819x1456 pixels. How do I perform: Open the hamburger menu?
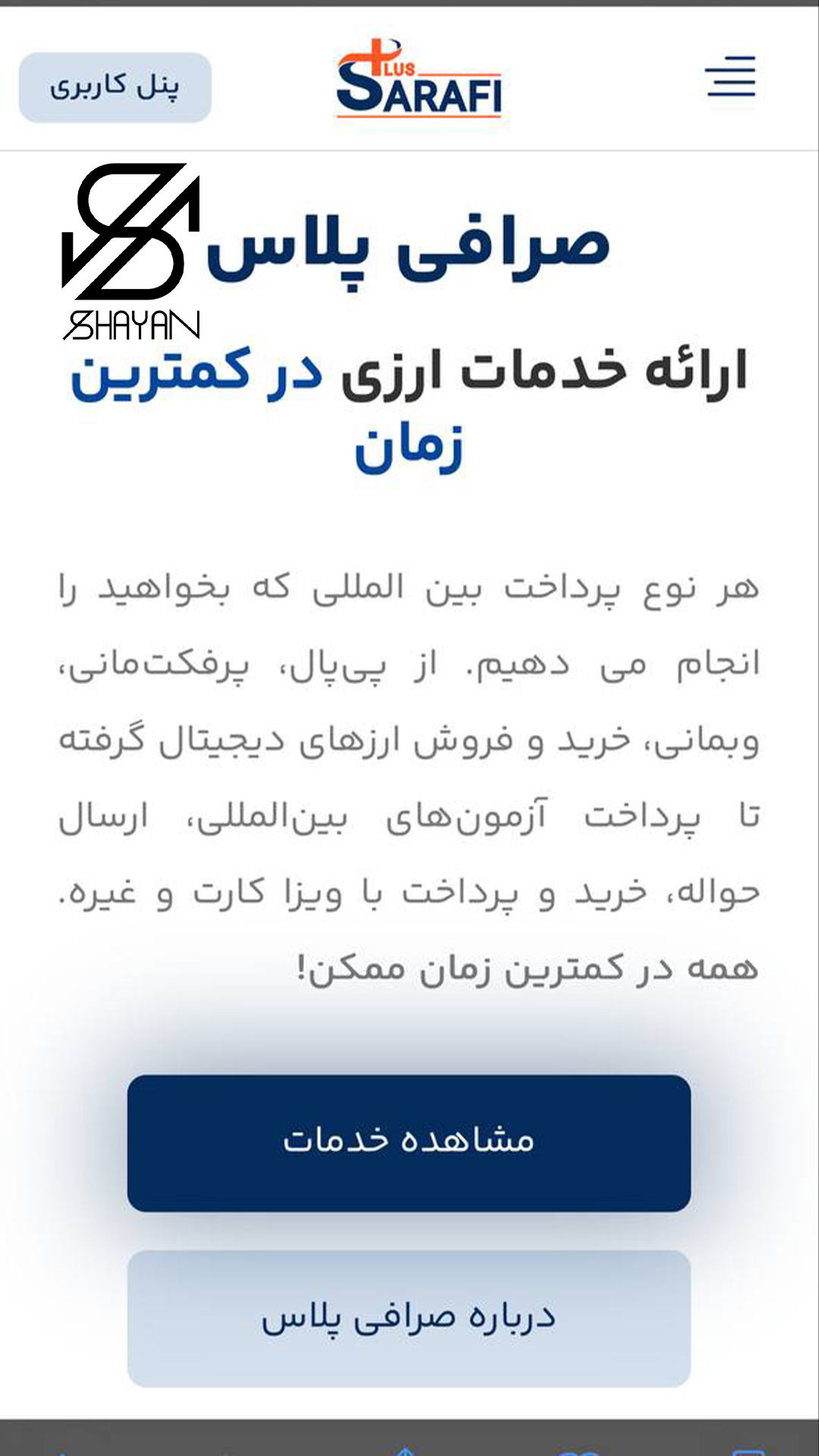(730, 77)
